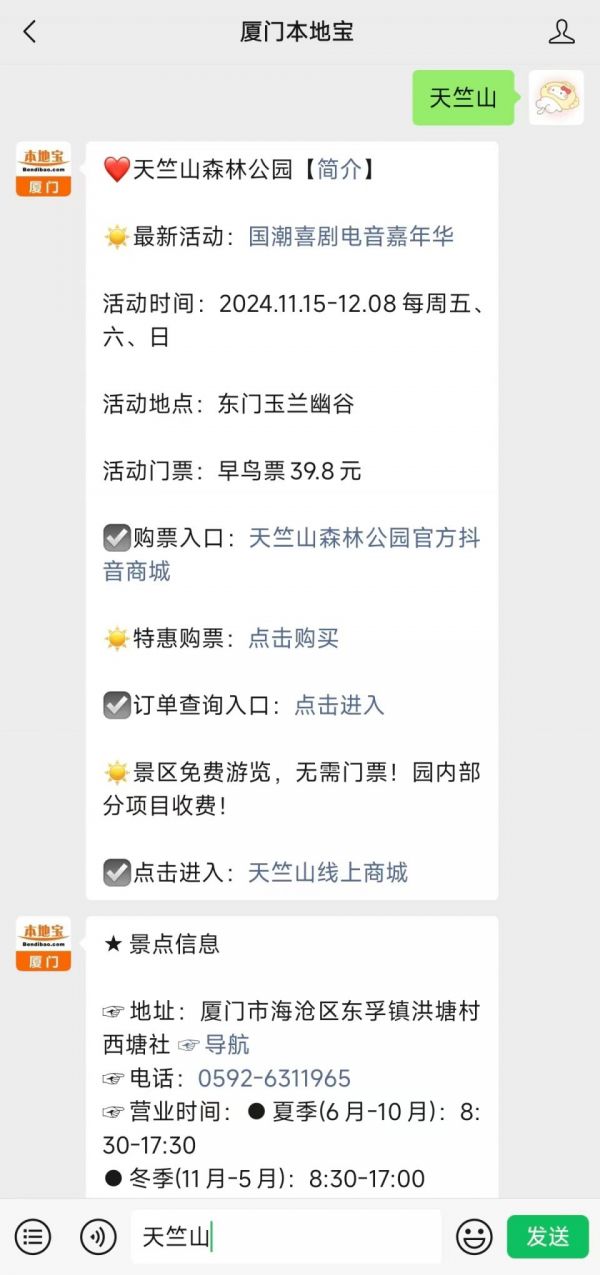600x1275 pixels.
Task: Open the 简介 link for 天竺山森林公园
Action: 339,169
